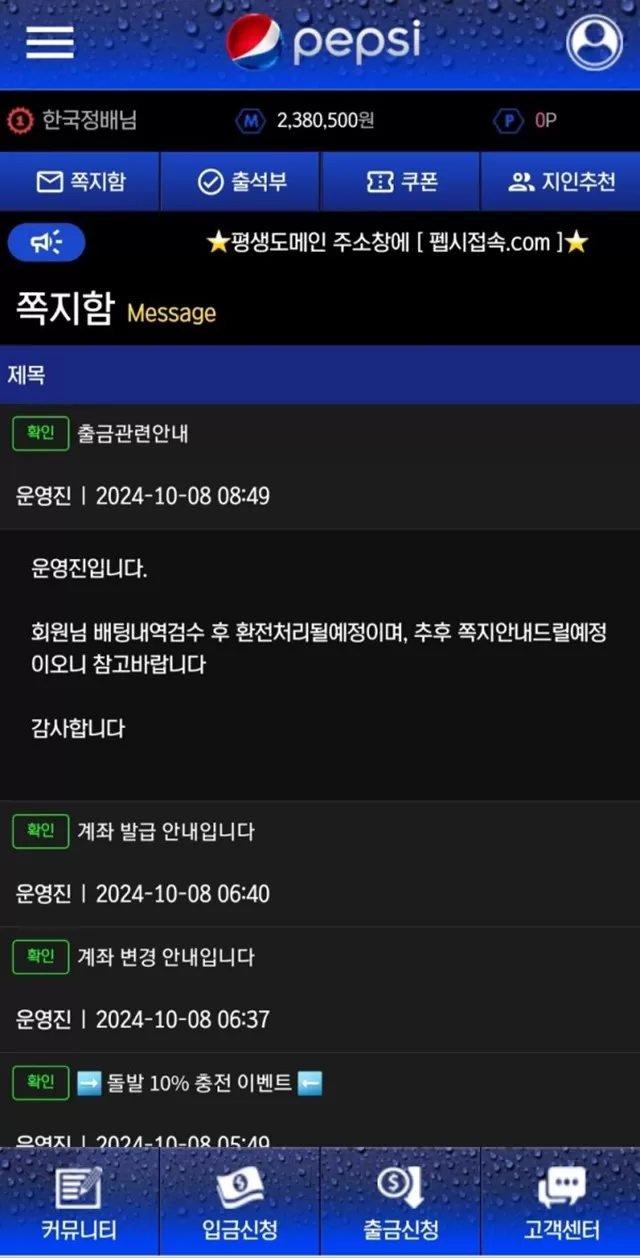Open the 쿠폰 coupon page
Viewport: 640px width, 1258px height.
tap(400, 181)
